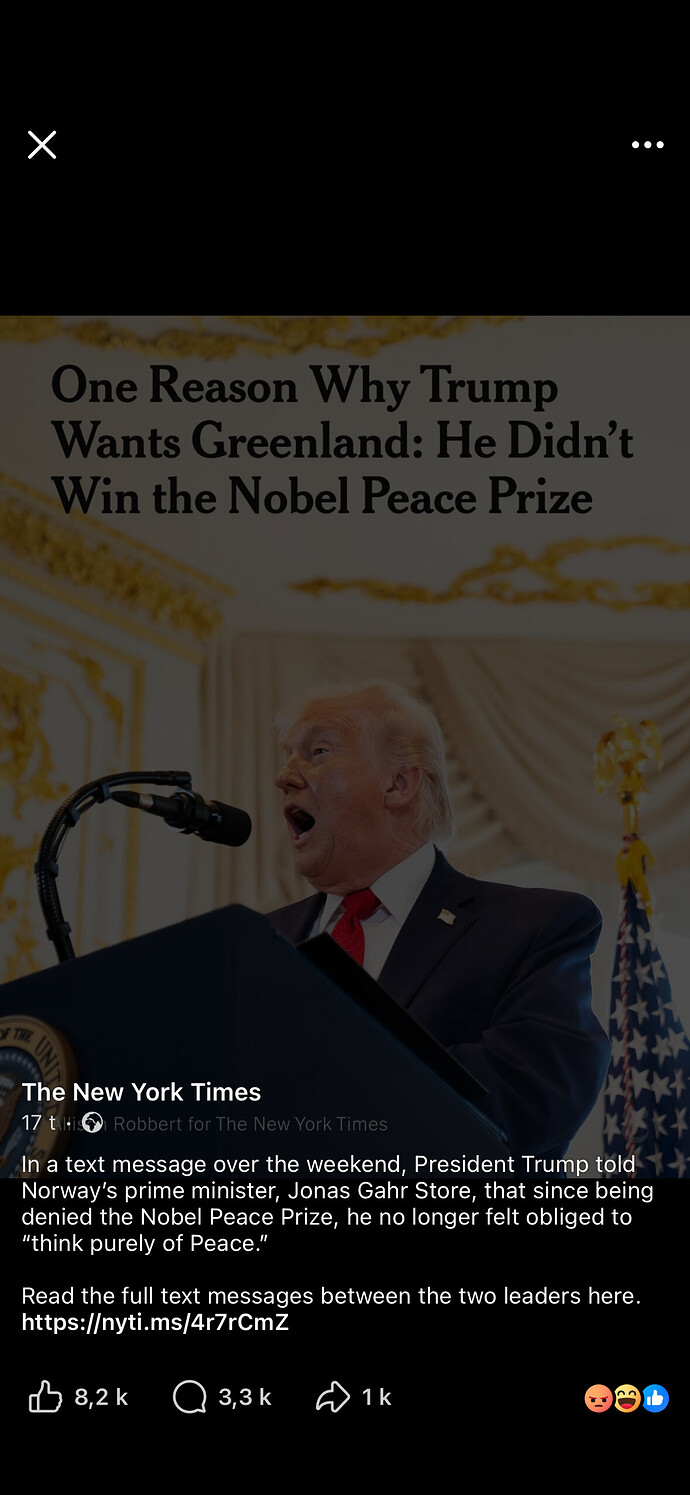Screen dimensions: 690x1495
Task: Share this post
Action: (x=333, y=1396)
